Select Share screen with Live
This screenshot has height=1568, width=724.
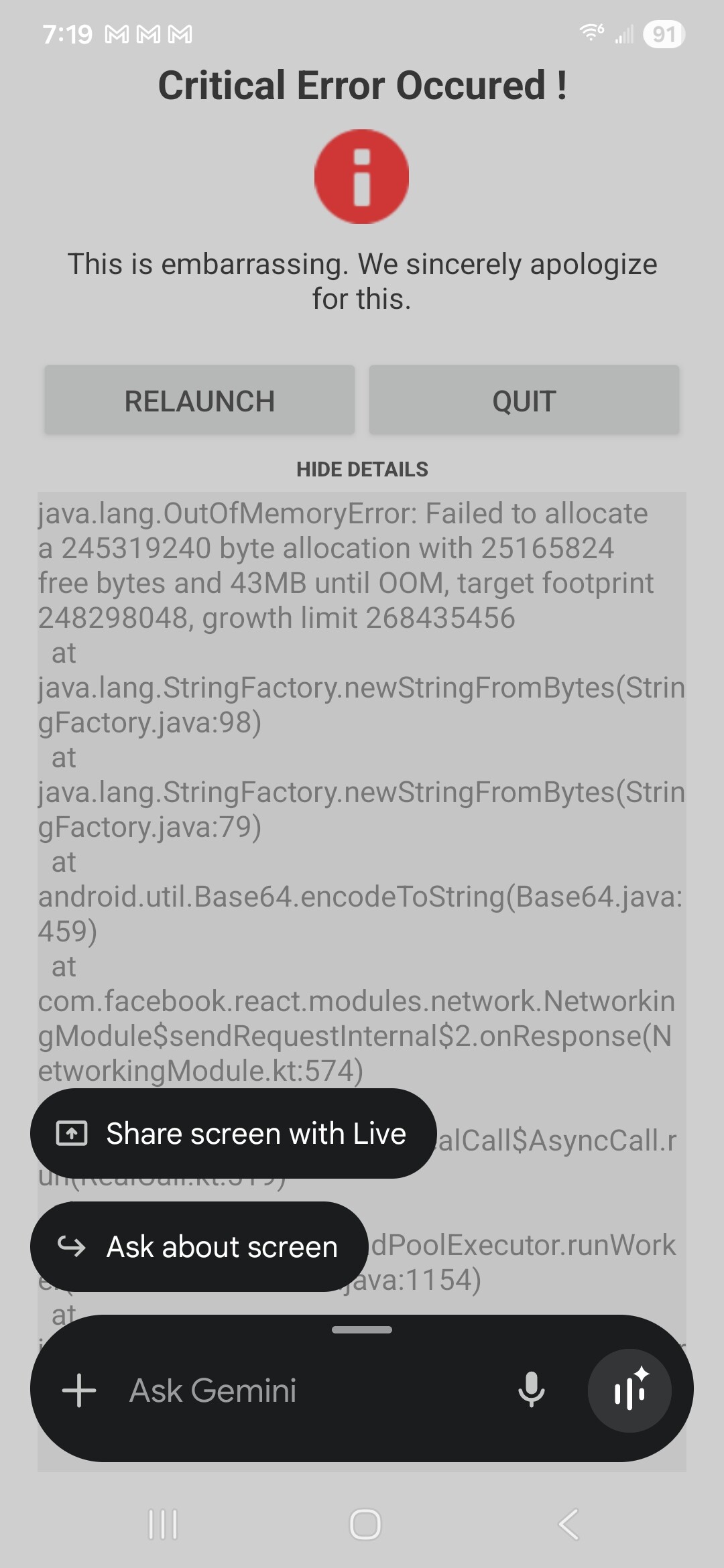click(x=233, y=1134)
